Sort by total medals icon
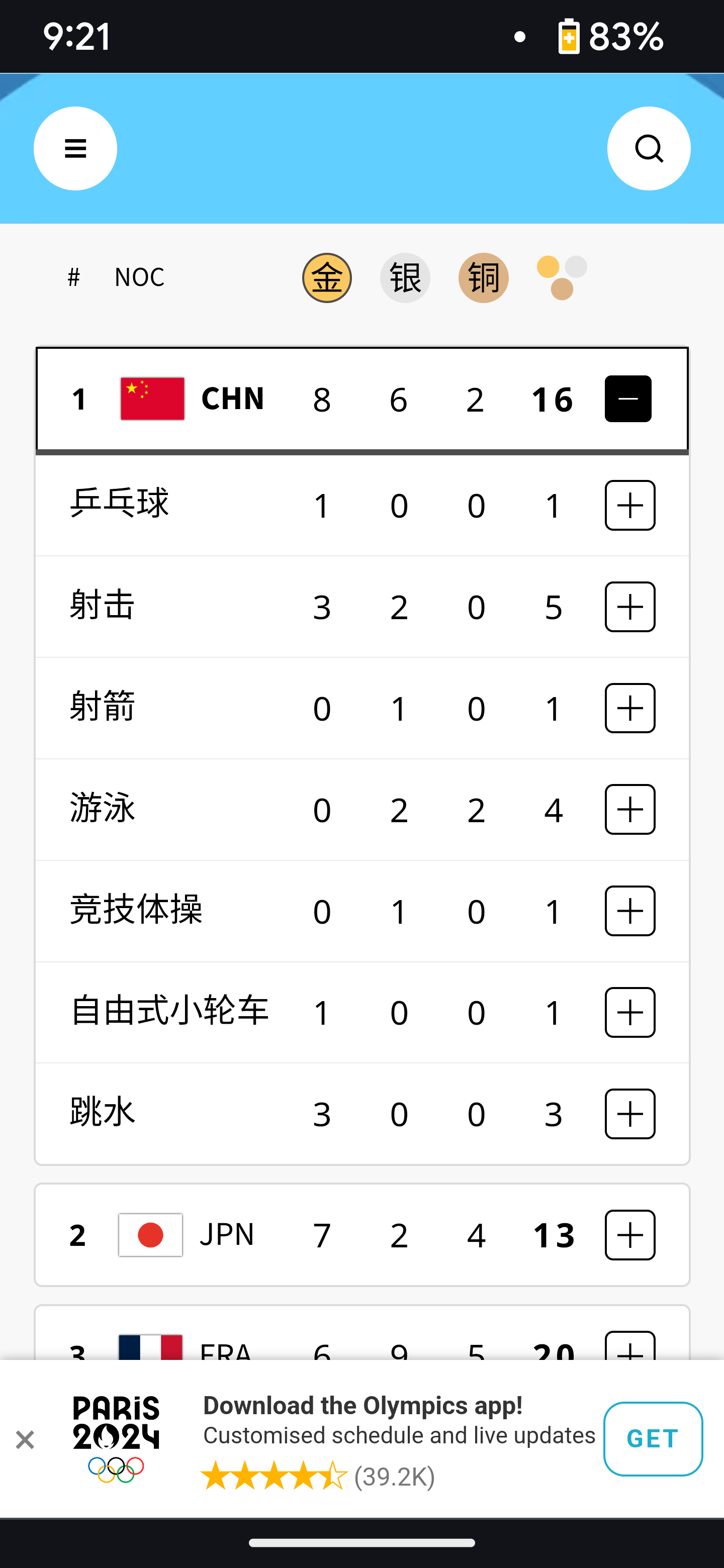 (562, 278)
